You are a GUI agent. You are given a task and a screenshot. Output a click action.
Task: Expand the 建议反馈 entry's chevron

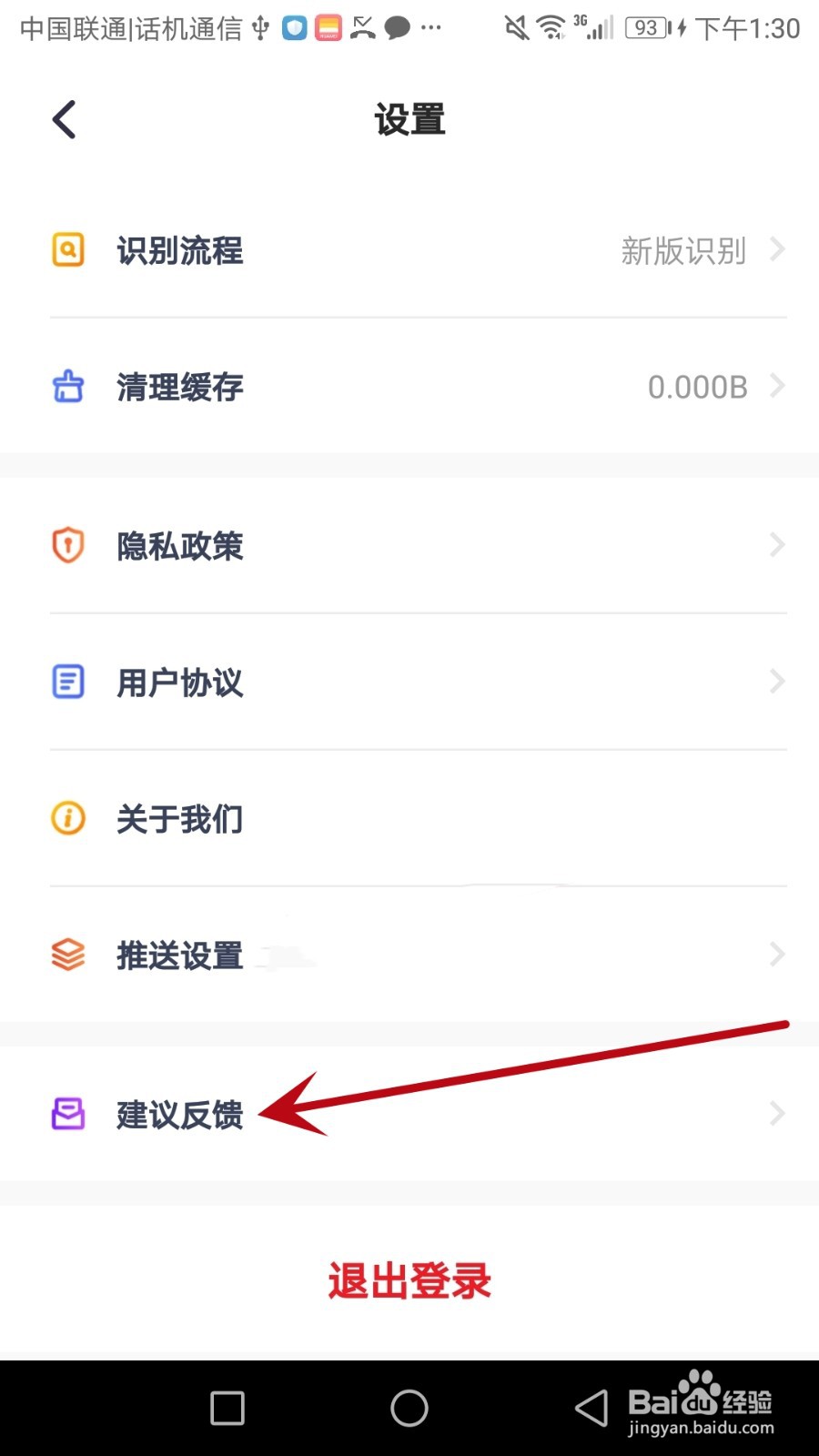tap(778, 1113)
